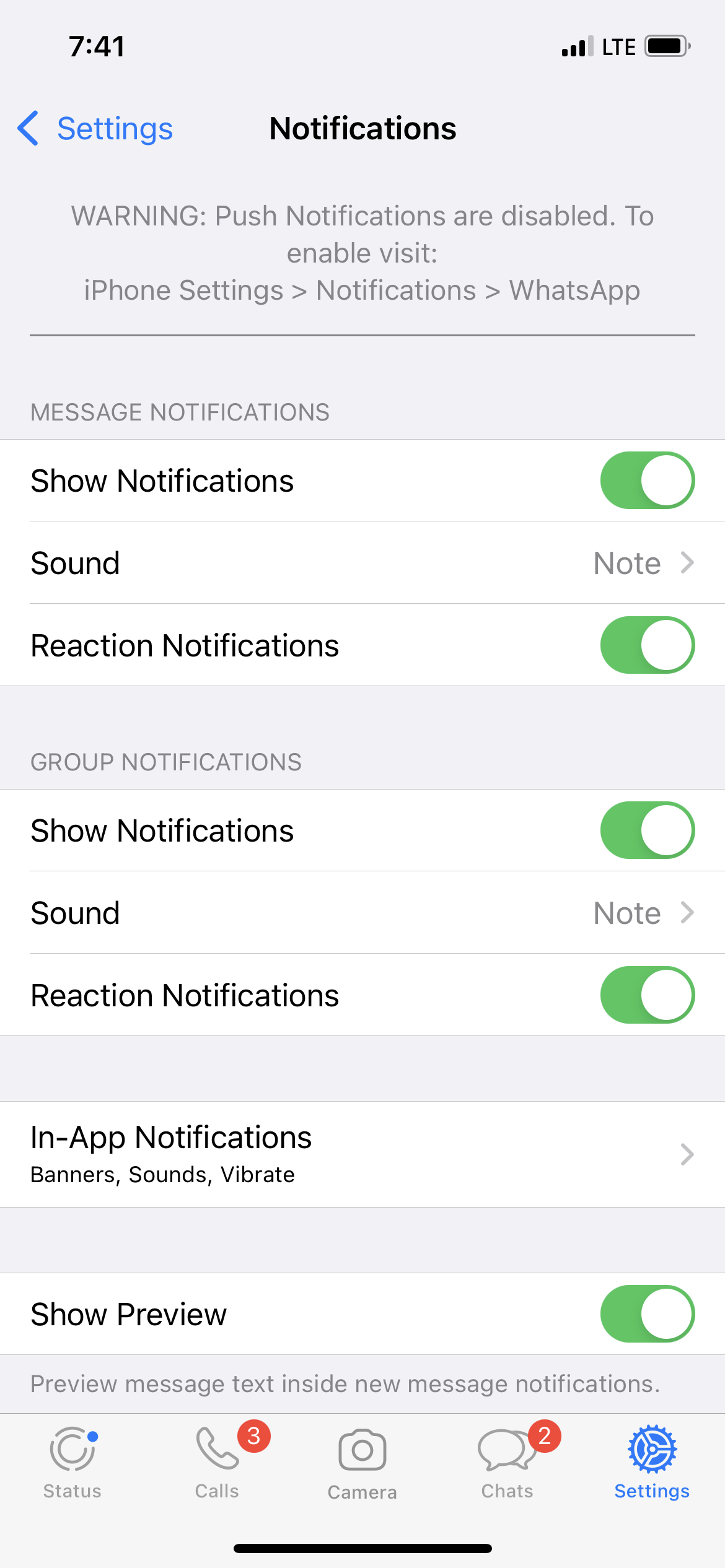Open Sound setting under Message Notifications
This screenshot has height=1568, width=725.
[362, 563]
